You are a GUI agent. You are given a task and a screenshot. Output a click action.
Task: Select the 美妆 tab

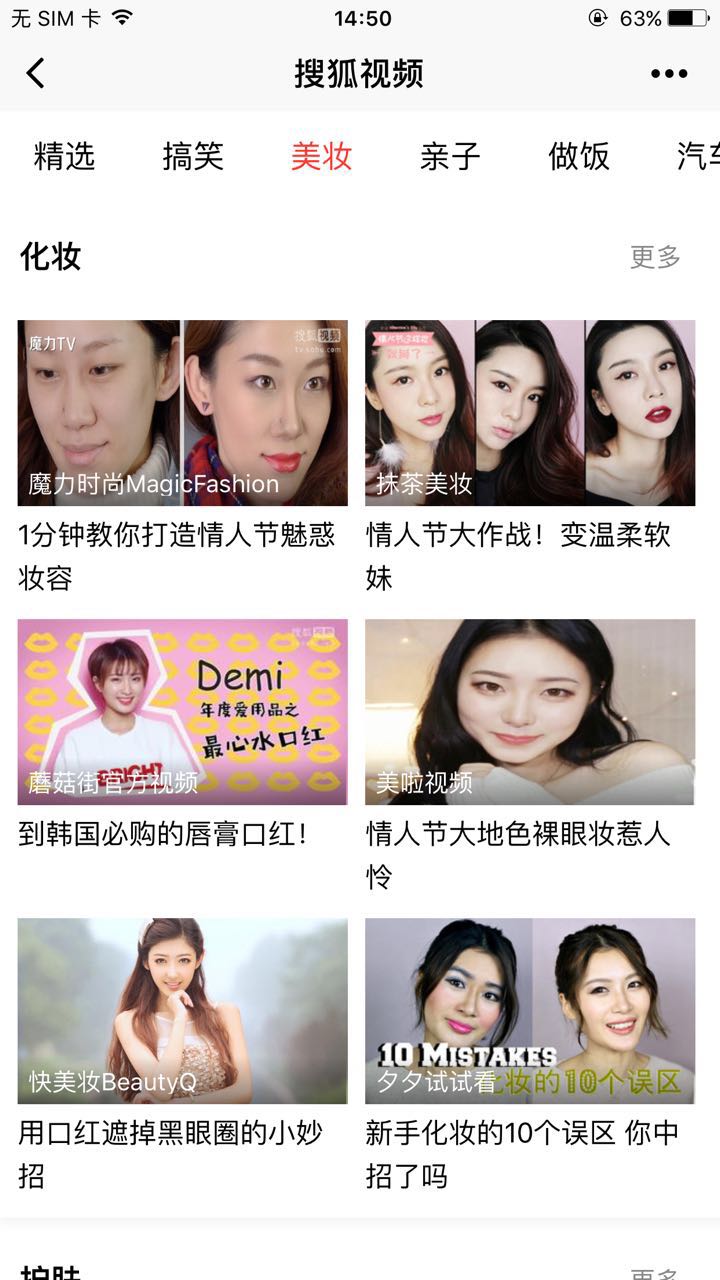[321, 156]
